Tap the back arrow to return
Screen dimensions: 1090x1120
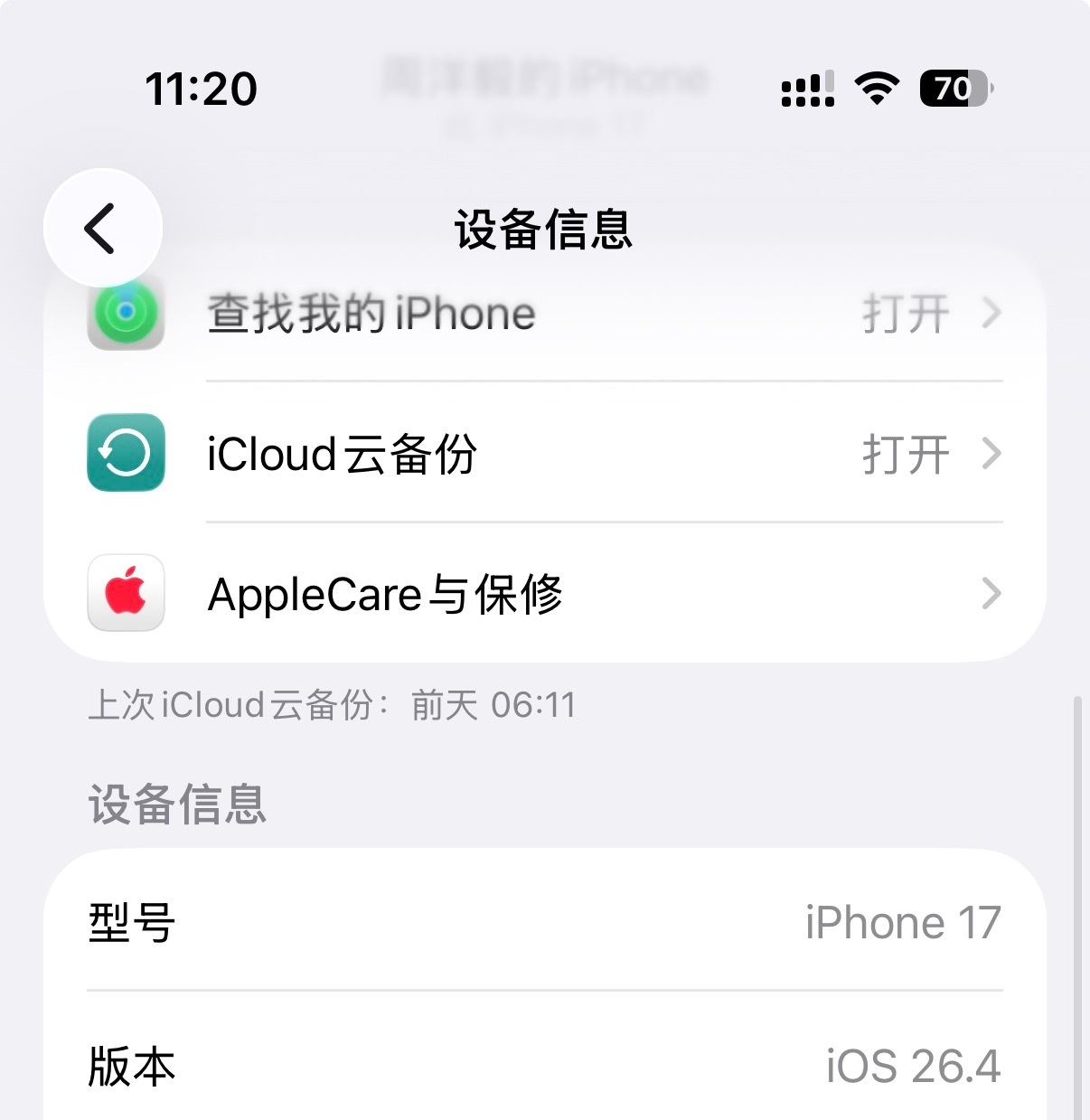click(x=101, y=228)
